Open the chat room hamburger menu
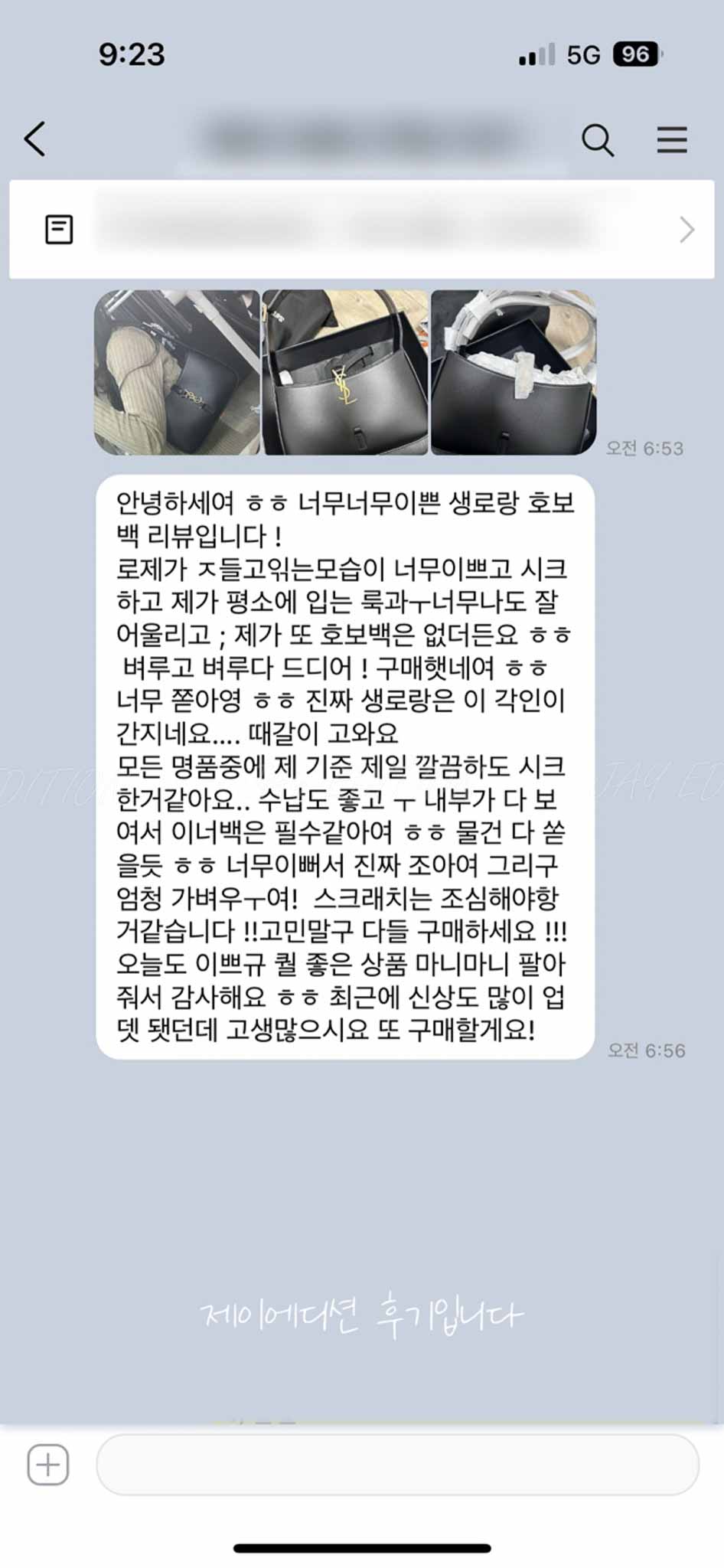This screenshot has width=724, height=1568. click(671, 140)
